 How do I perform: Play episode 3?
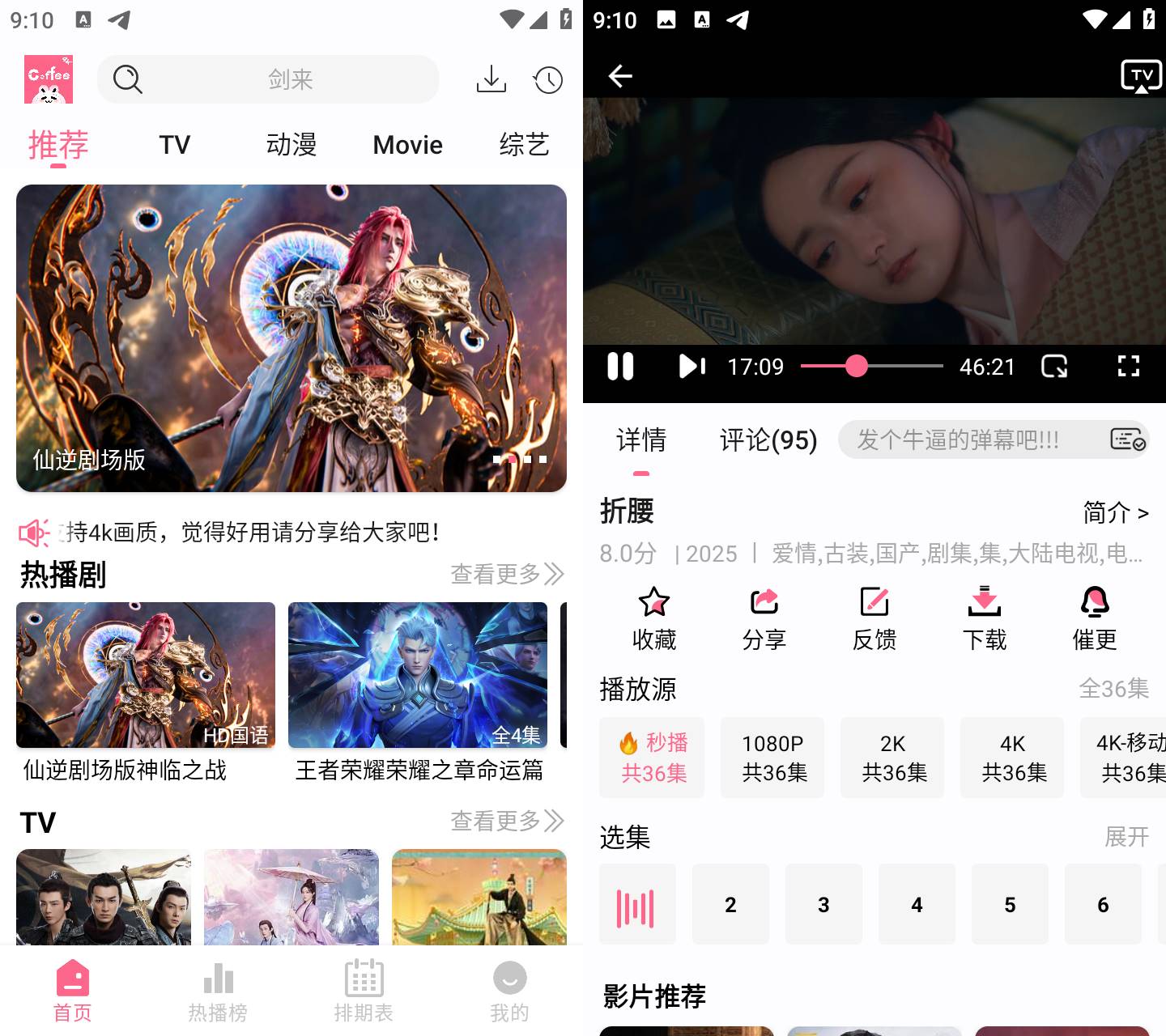pos(823,904)
